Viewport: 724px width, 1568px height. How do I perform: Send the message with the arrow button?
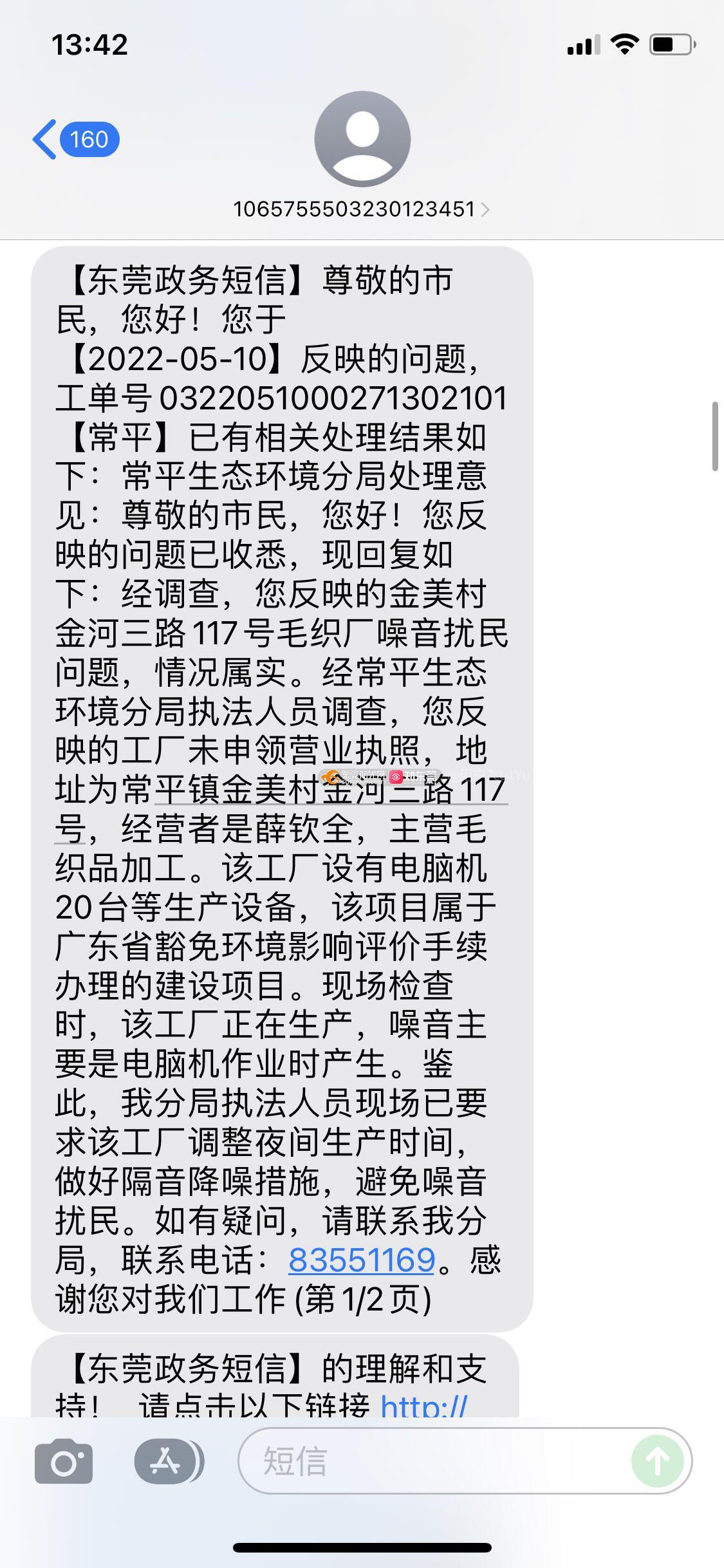[657, 1461]
